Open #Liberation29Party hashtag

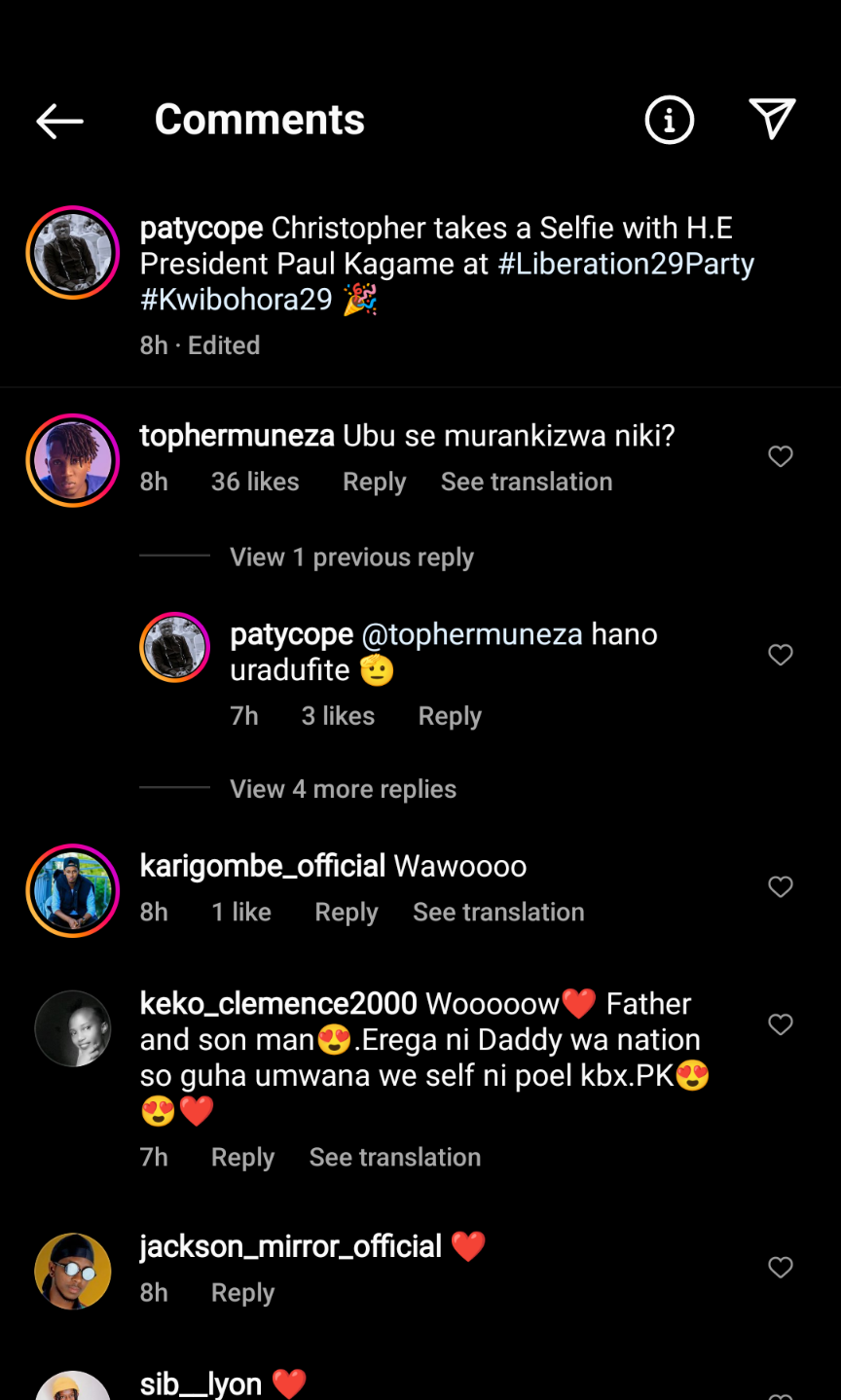[x=626, y=264]
